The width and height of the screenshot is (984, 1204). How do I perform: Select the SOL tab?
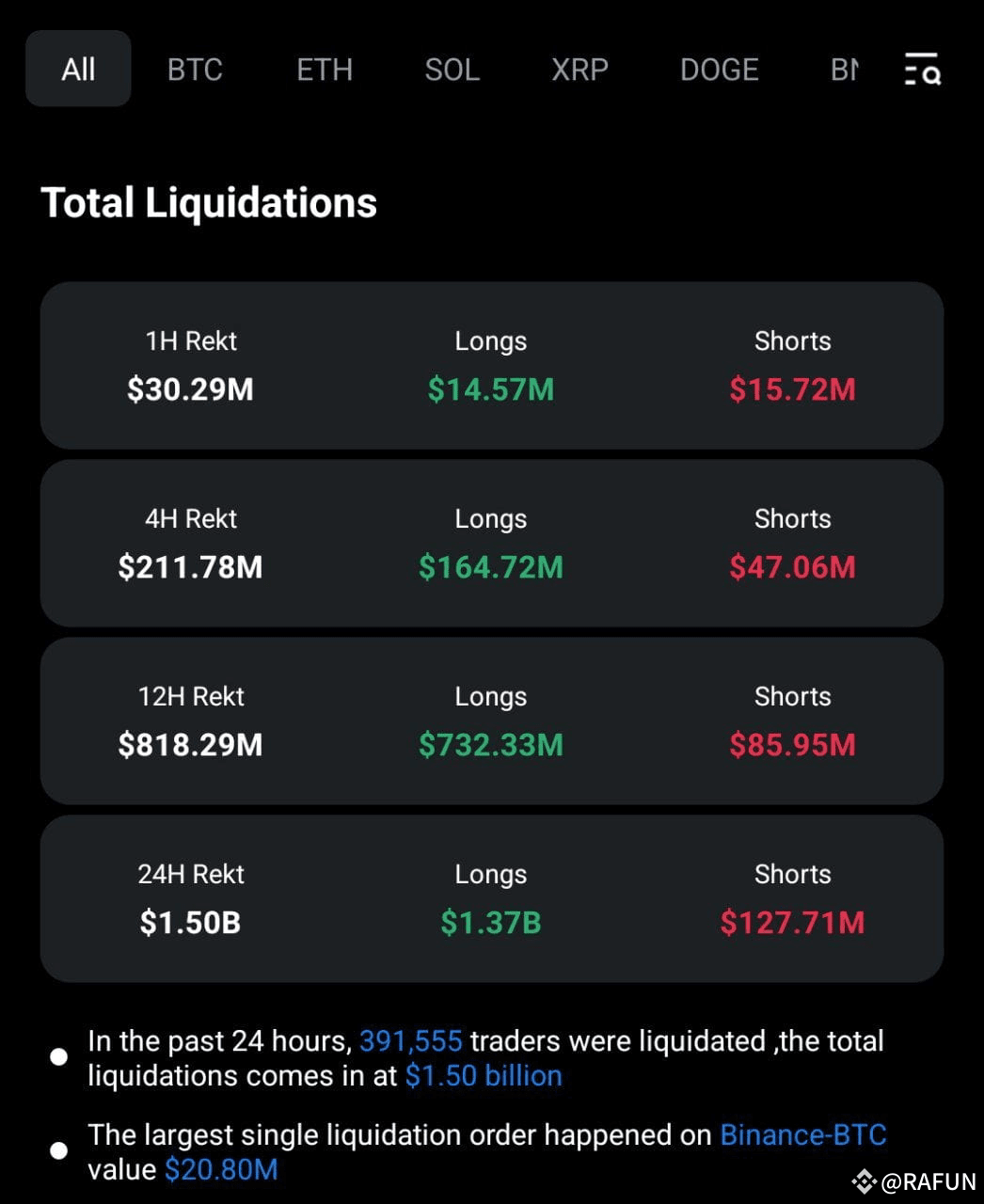452,70
